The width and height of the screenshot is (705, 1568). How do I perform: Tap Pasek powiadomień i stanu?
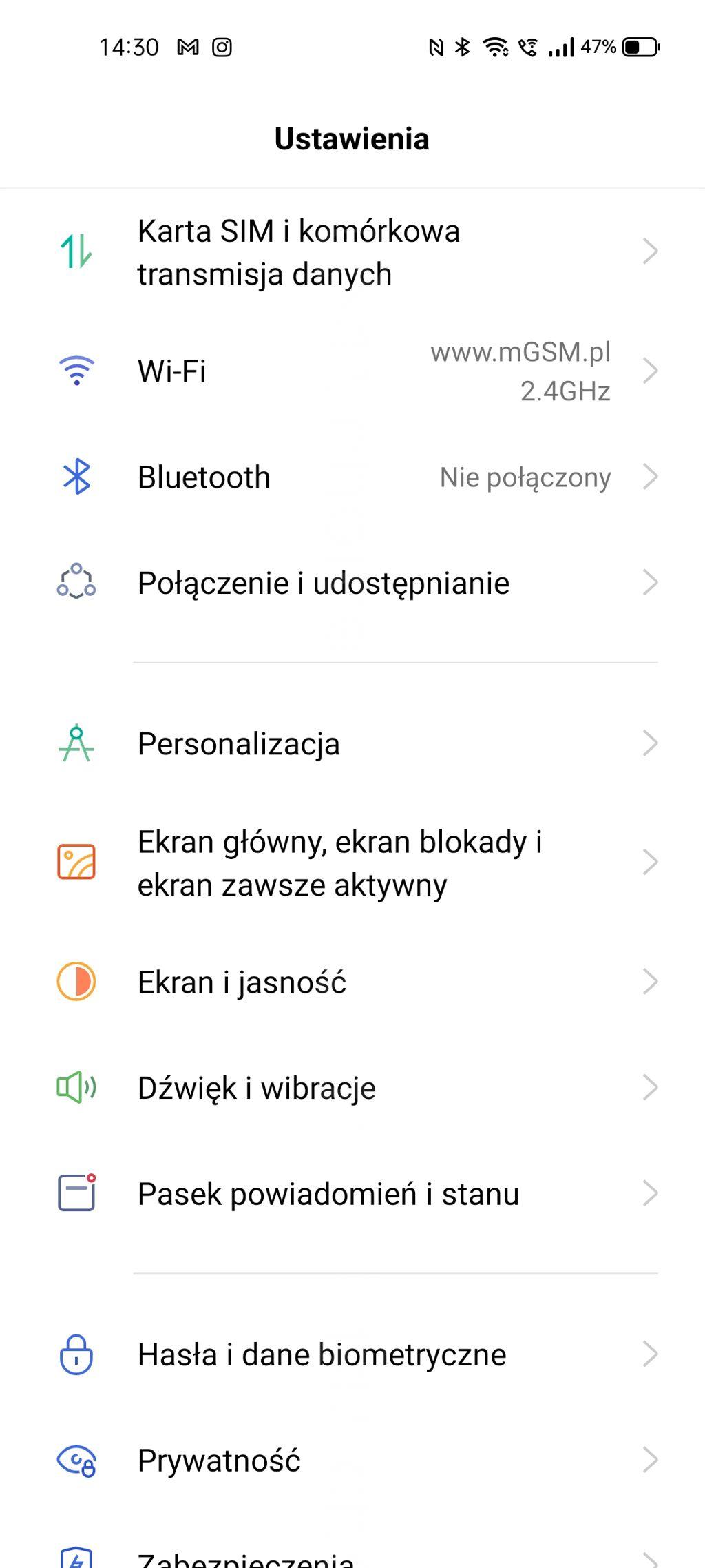[328, 1194]
